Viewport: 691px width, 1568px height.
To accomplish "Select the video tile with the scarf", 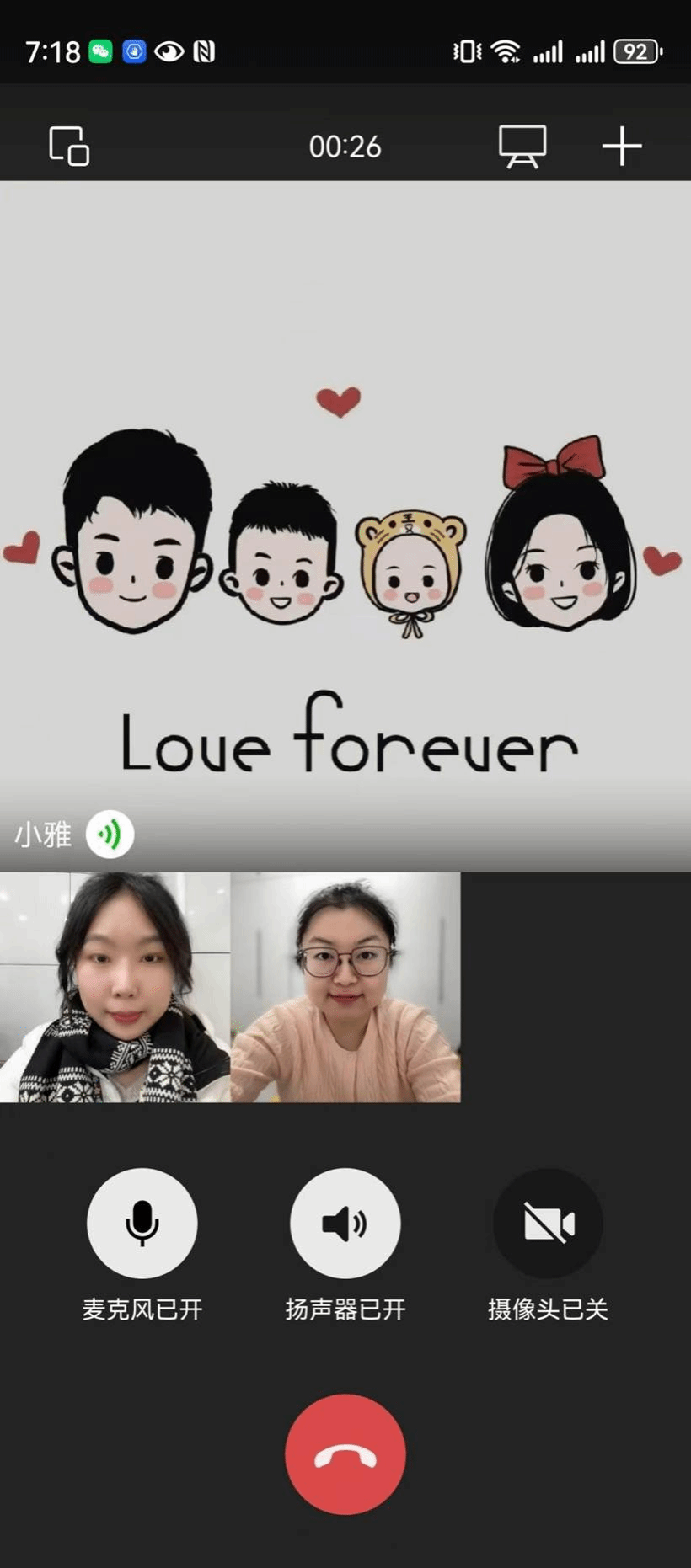I will pyautogui.click(x=115, y=987).
